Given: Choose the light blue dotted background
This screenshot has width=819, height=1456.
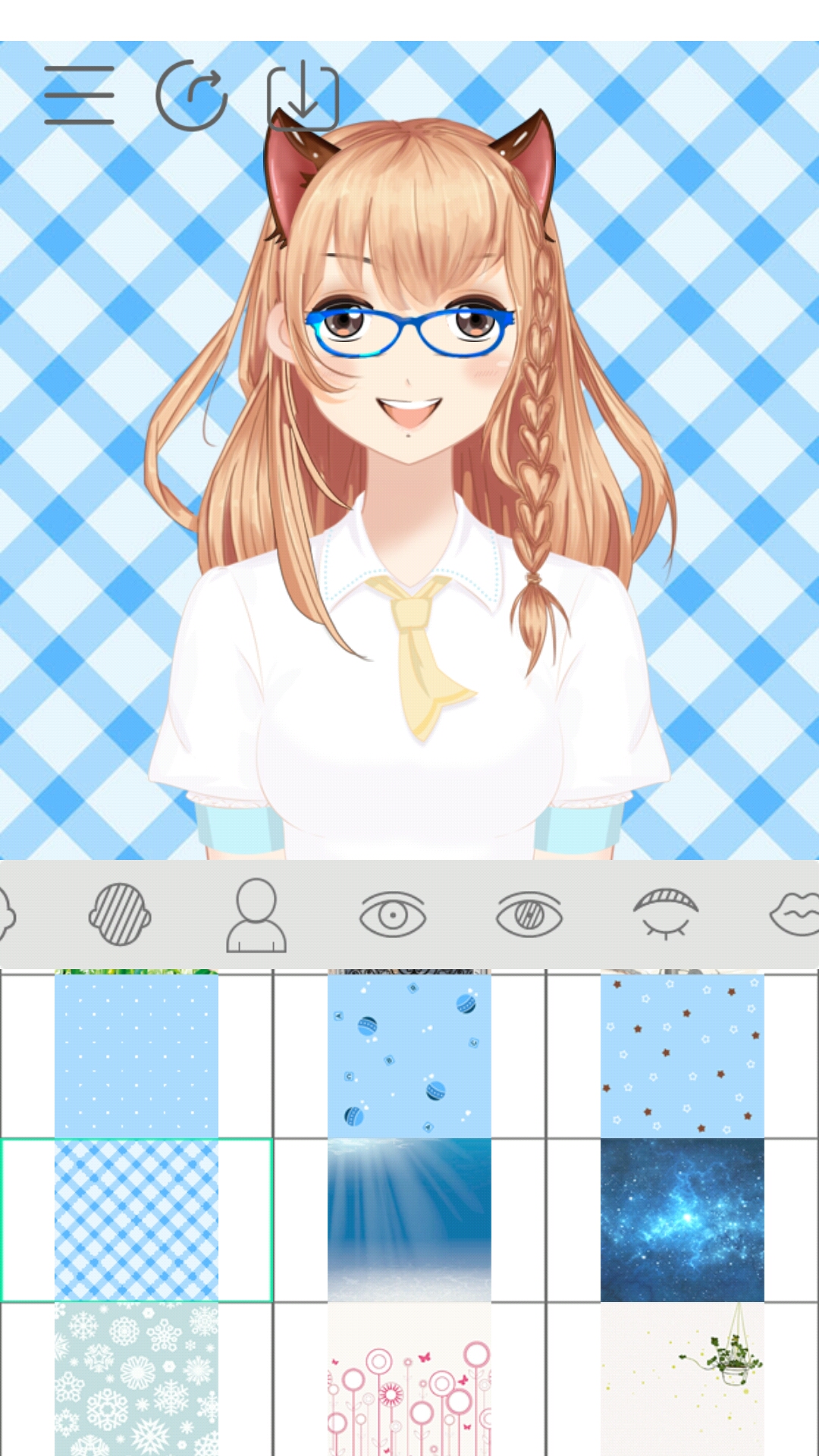Looking at the screenshot, I should [136, 1056].
